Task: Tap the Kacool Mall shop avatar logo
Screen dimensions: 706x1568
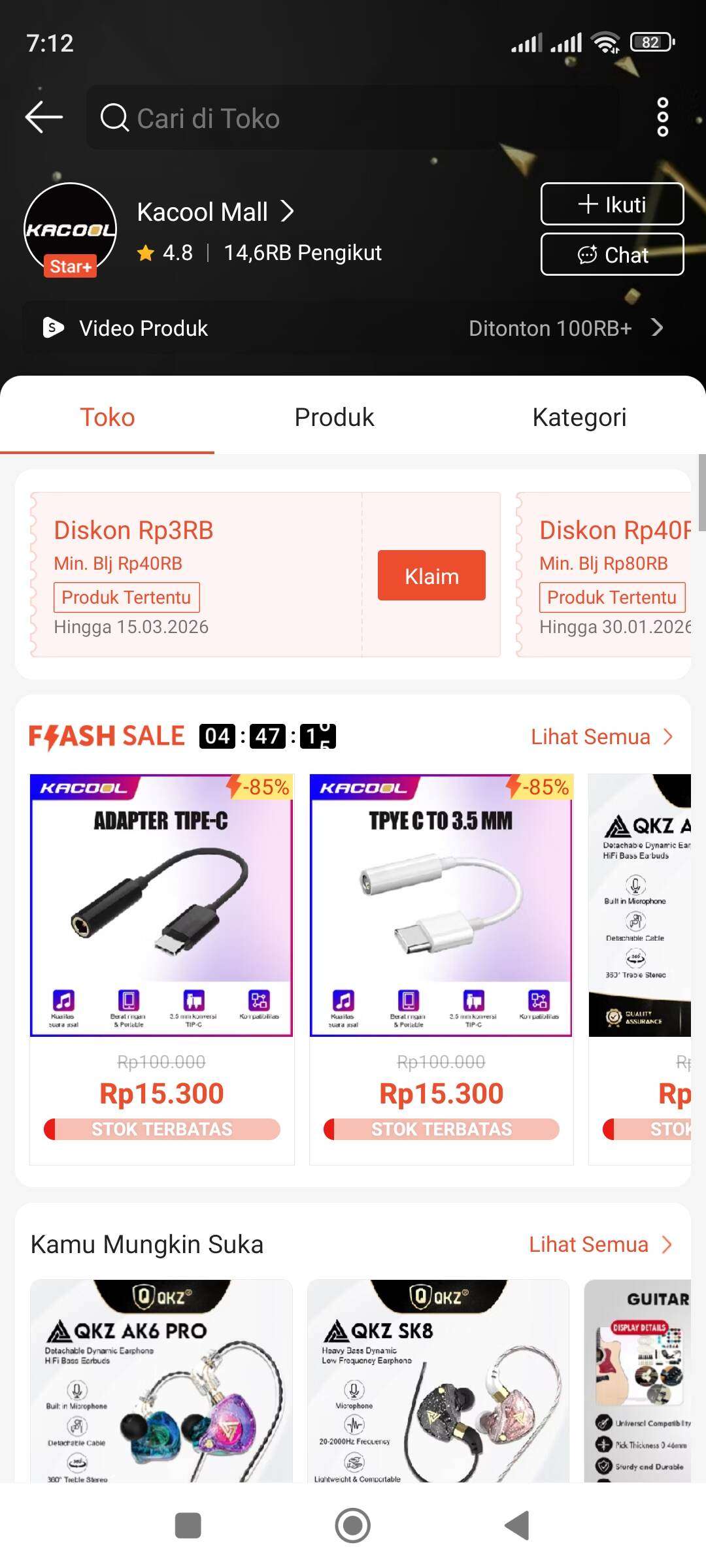Action: (70, 227)
